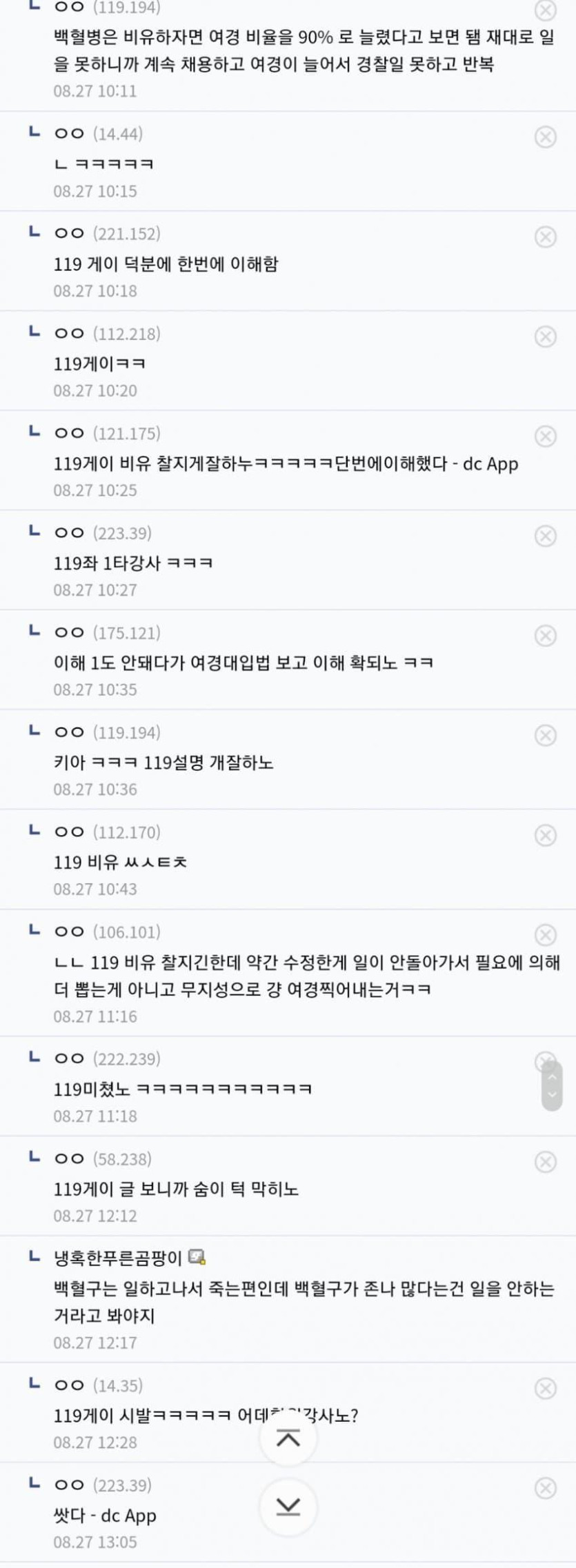Remove the 08.27 13:05 comment
Screen dimensions: 576x1568
click(545, 1488)
